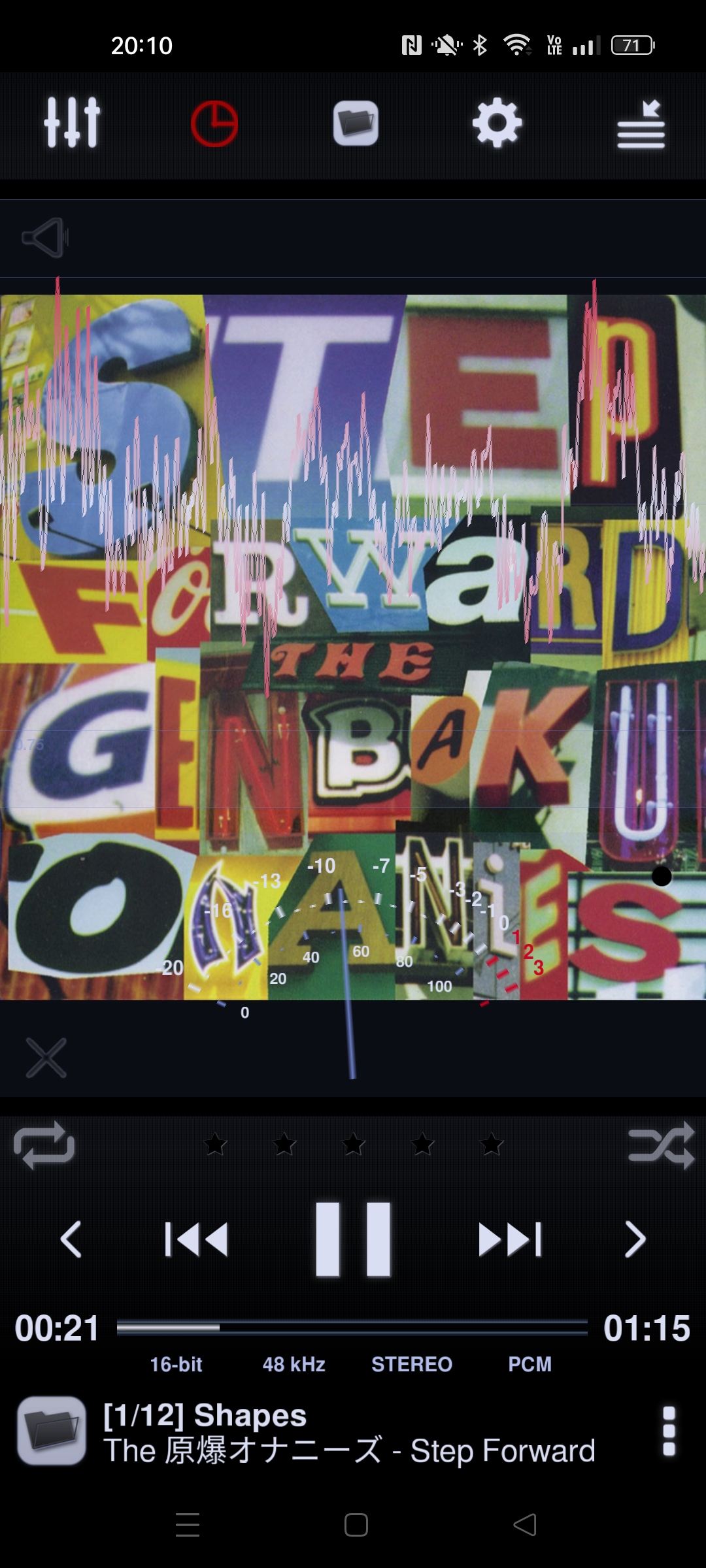706x1568 pixels.
Task: Tap the system back button
Action: (x=525, y=1525)
